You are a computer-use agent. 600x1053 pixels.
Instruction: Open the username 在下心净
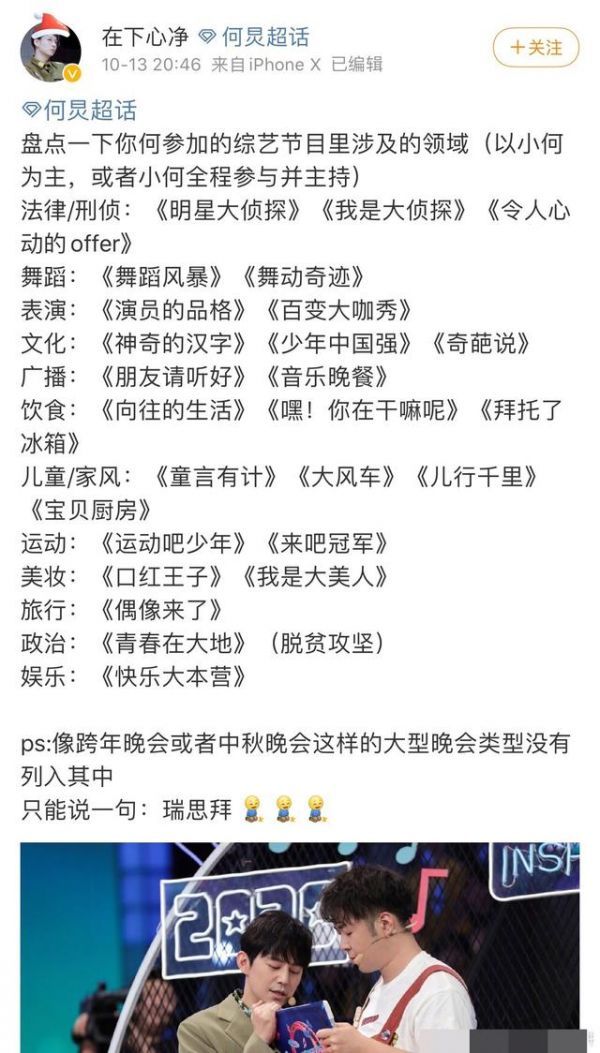pyautogui.click(x=145, y=37)
